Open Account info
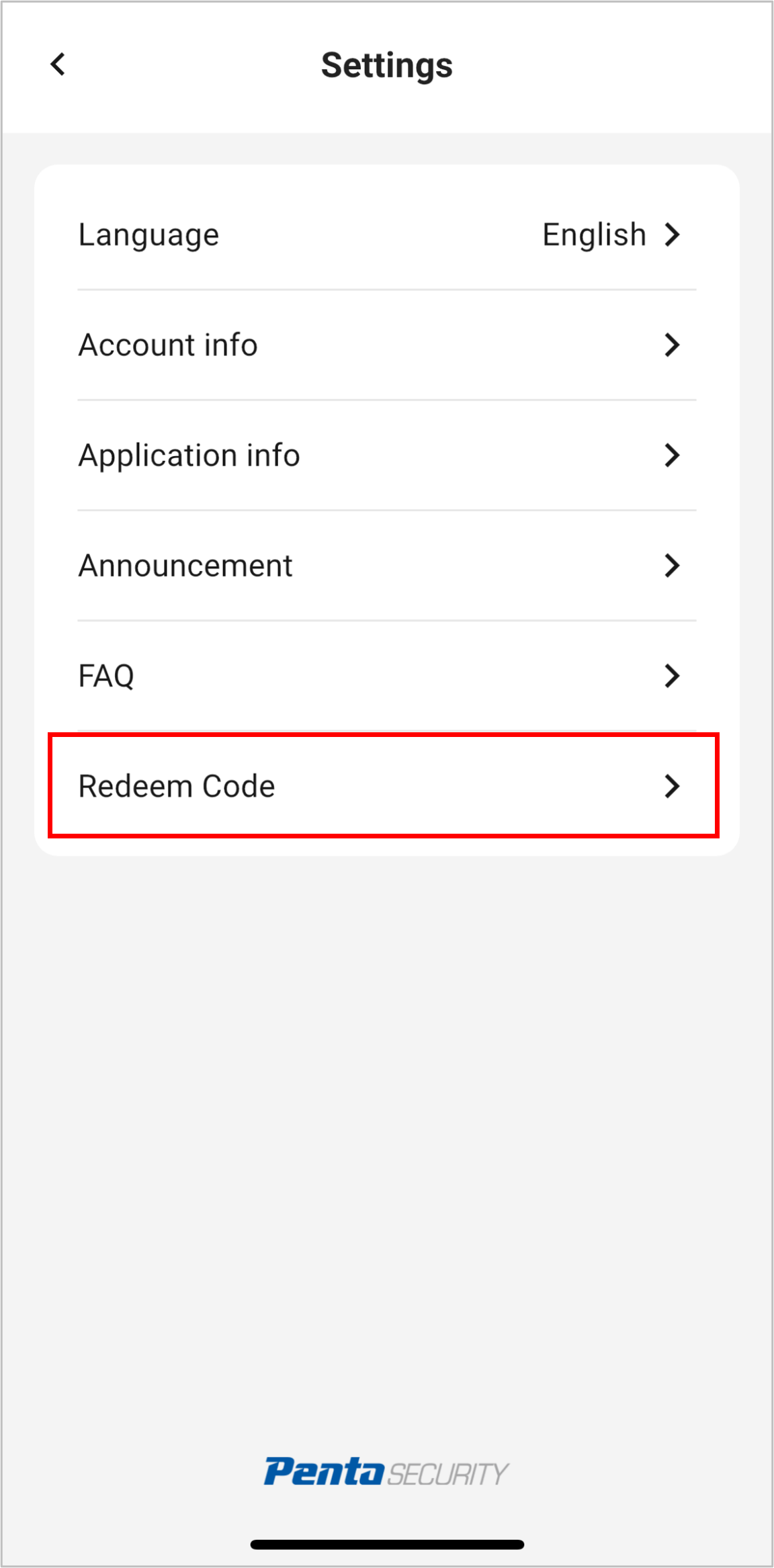Image resolution: width=774 pixels, height=1568 pixels. pyautogui.click(x=386, y=345)
